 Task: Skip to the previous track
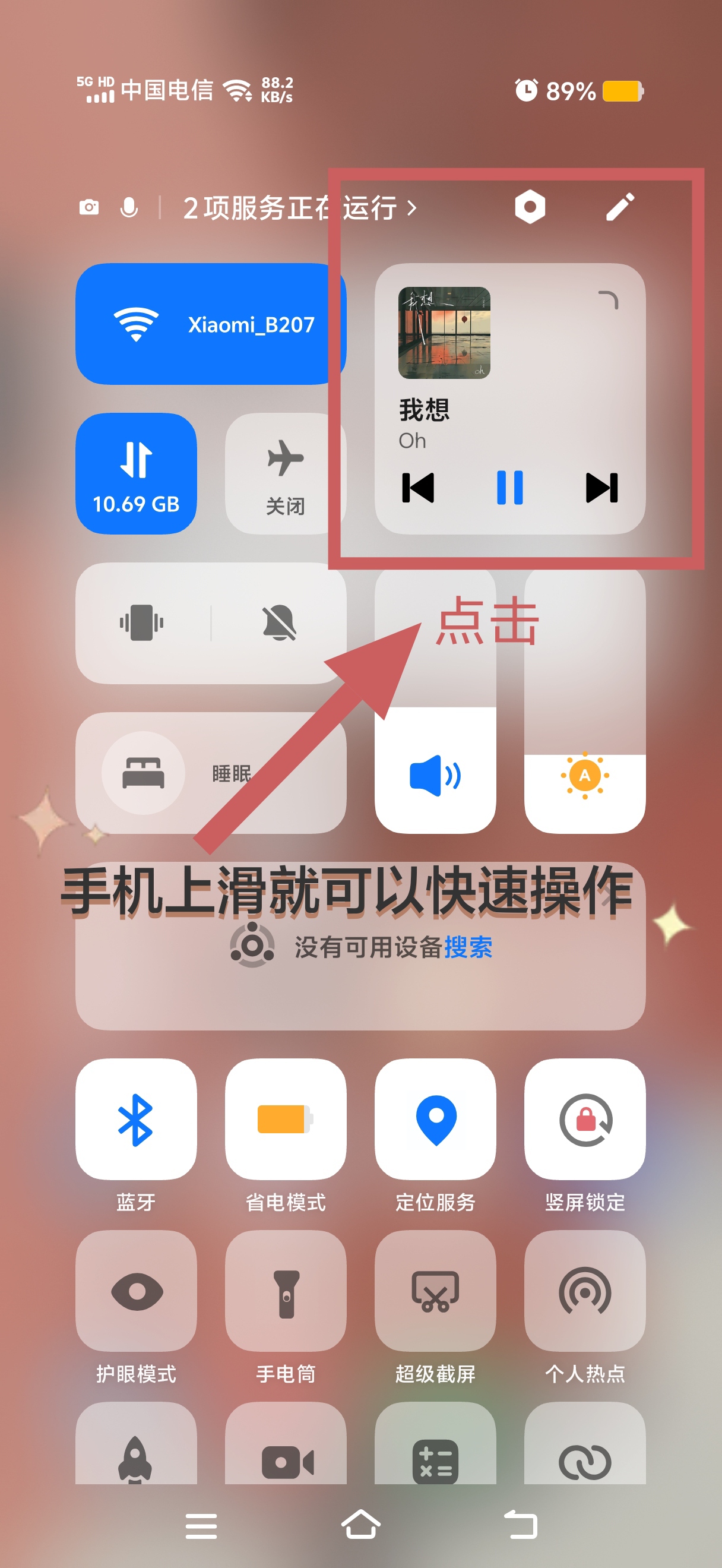419,488
